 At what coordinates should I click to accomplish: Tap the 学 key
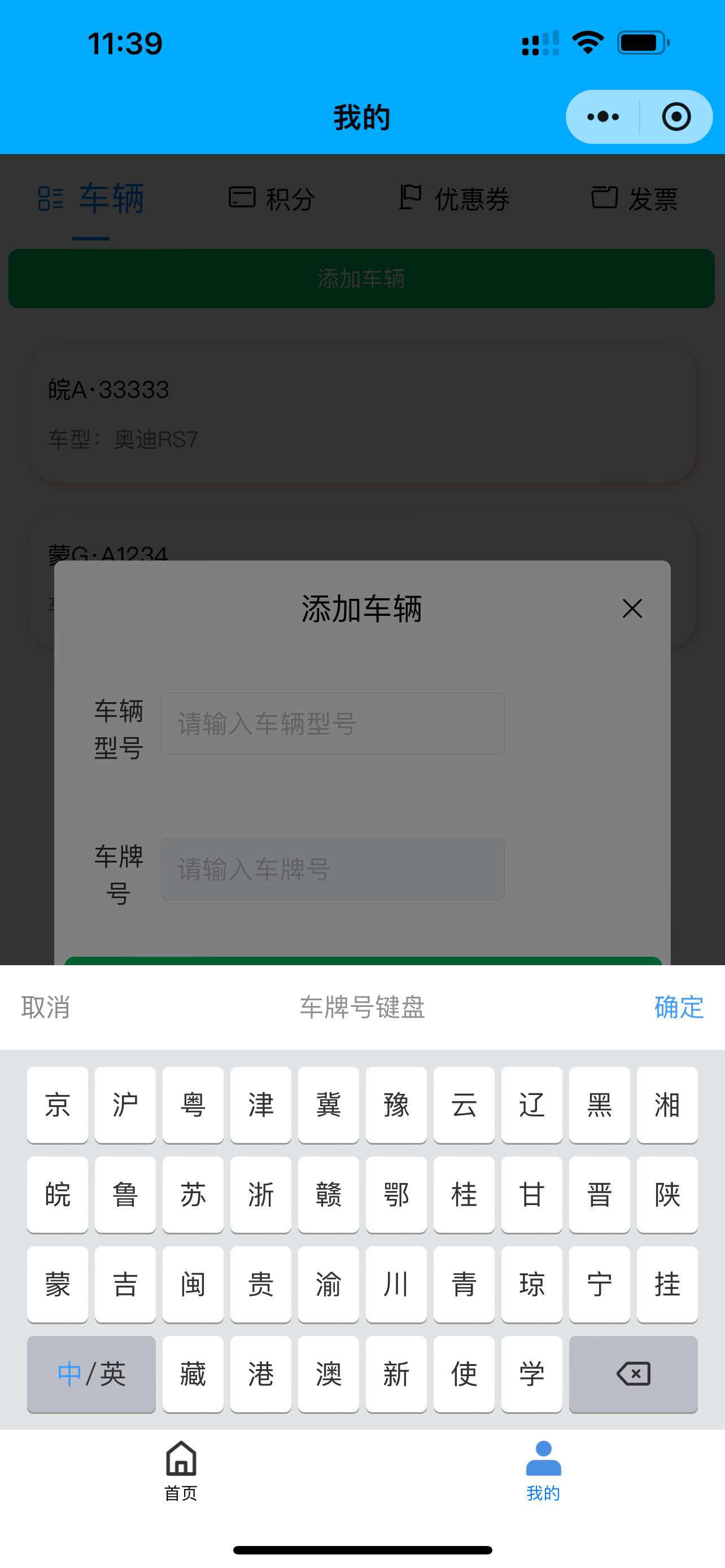click(531, 1374)
